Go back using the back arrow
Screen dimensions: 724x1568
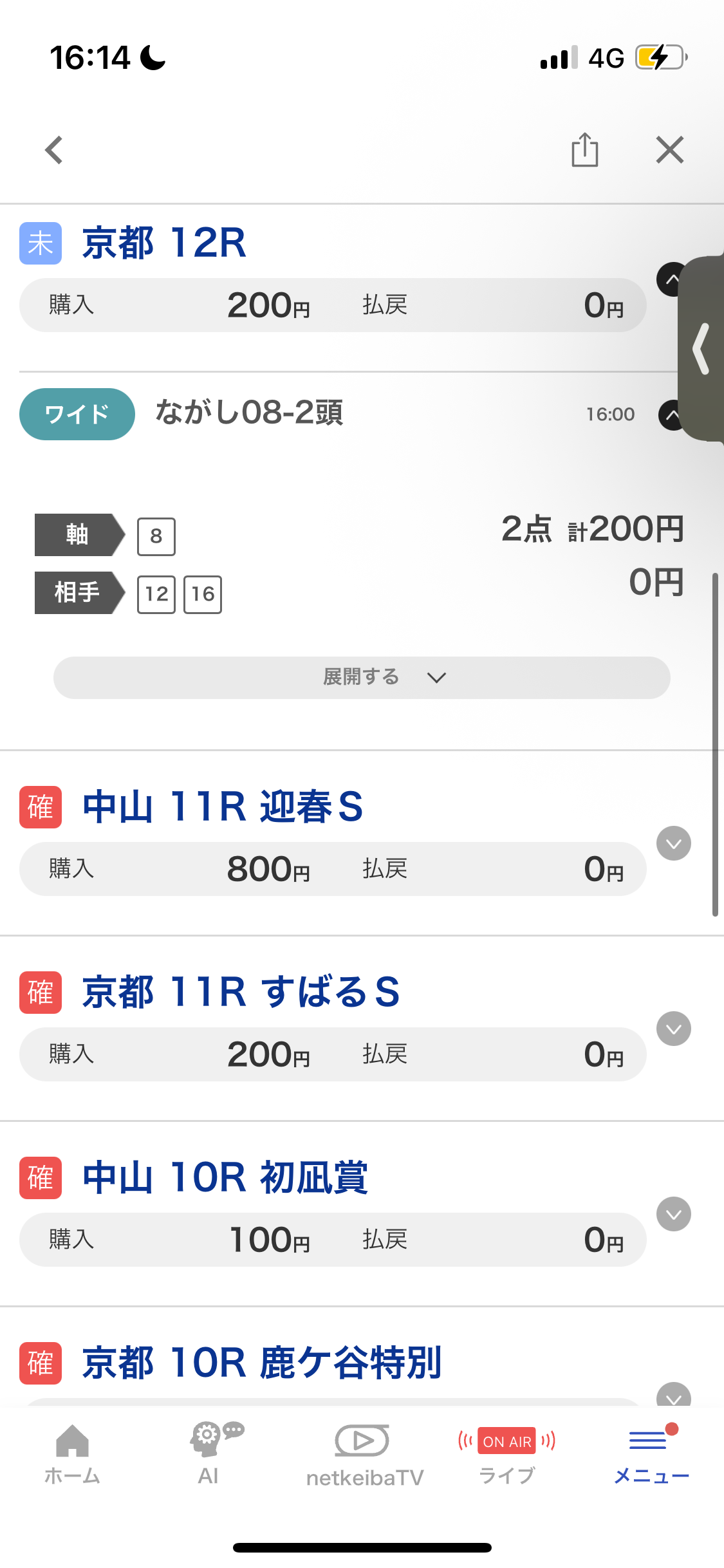(54, 151)
